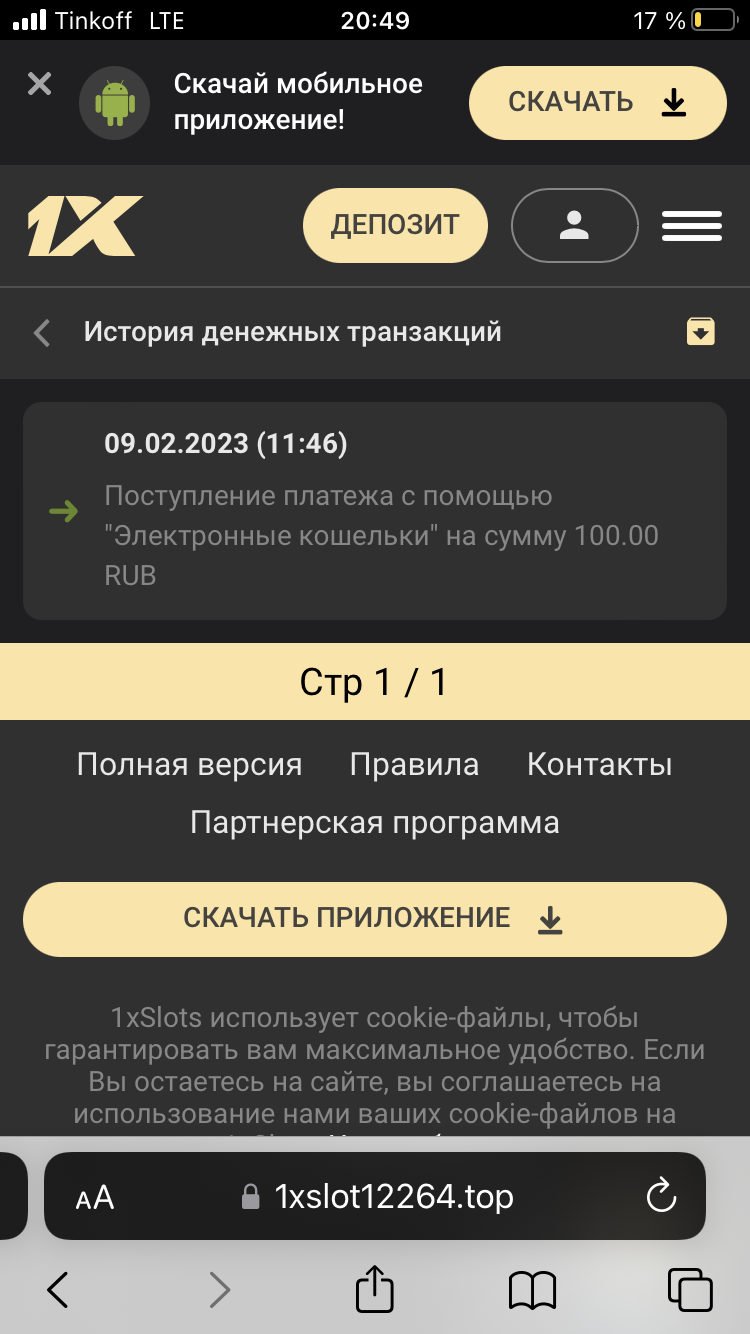Screen dimensions: 750x1334
Task: Open the Safari share sheet icon
Action: [x=374, y=1290]
